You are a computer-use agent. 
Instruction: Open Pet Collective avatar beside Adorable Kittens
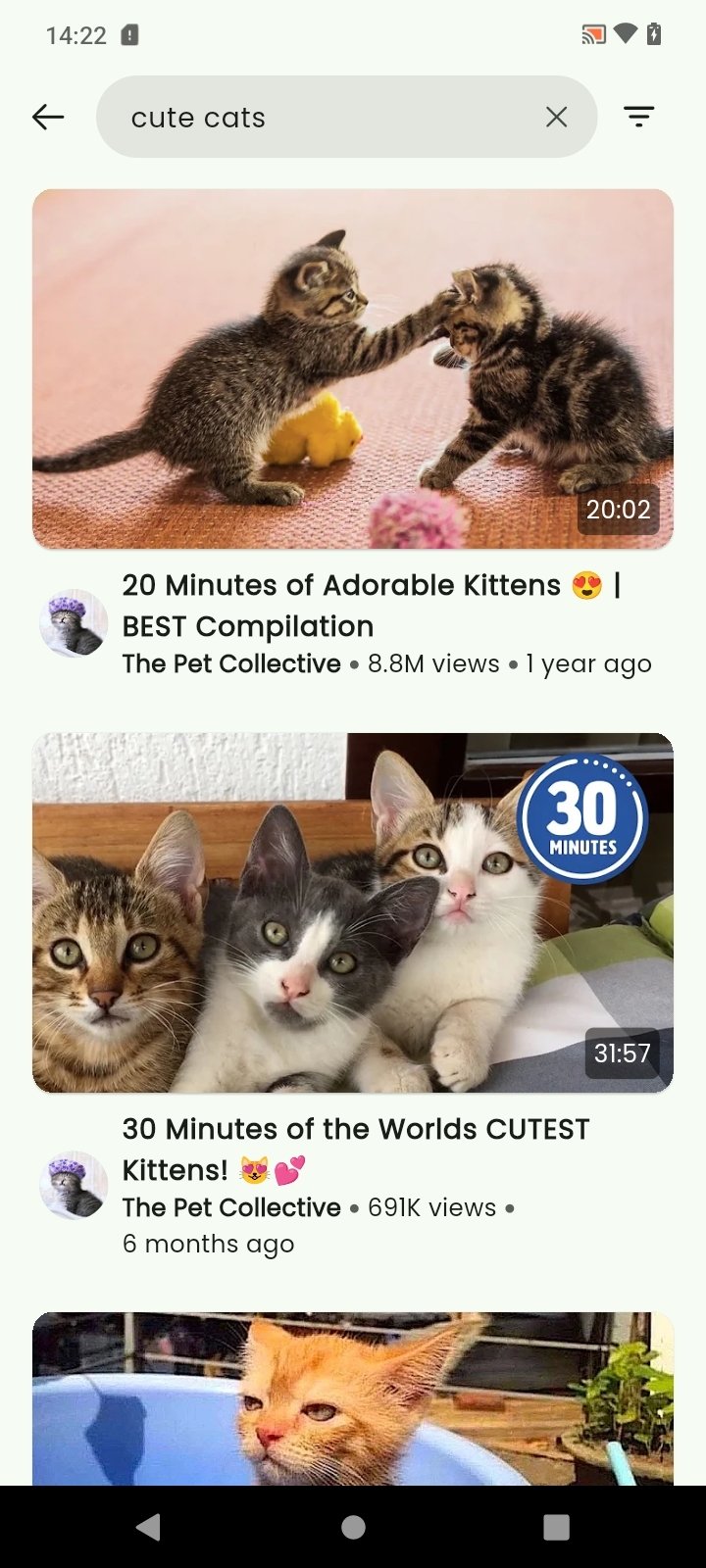click(x=74, y=623)
